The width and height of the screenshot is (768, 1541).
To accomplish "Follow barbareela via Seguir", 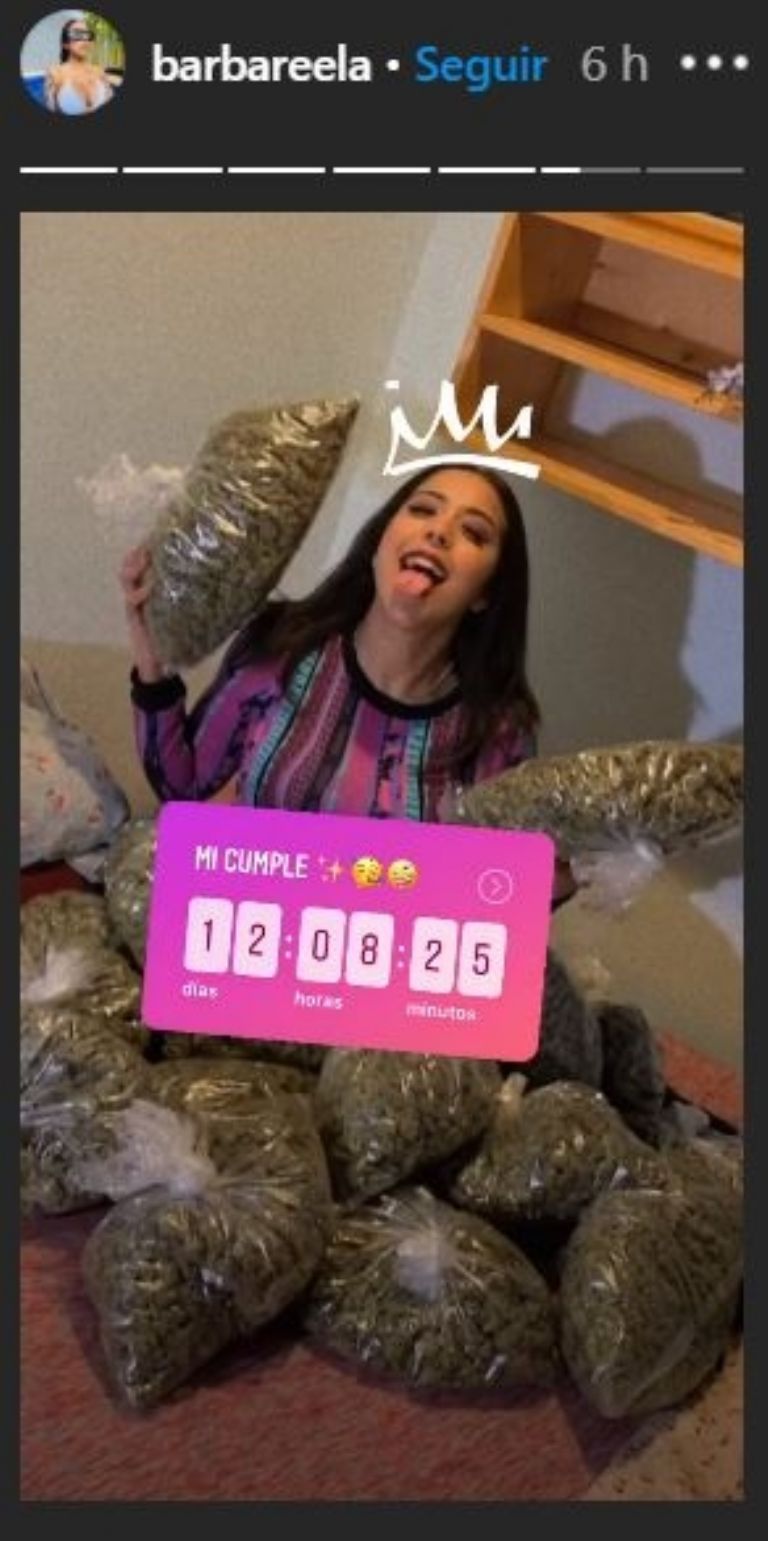I will click(x=481, y=66).
